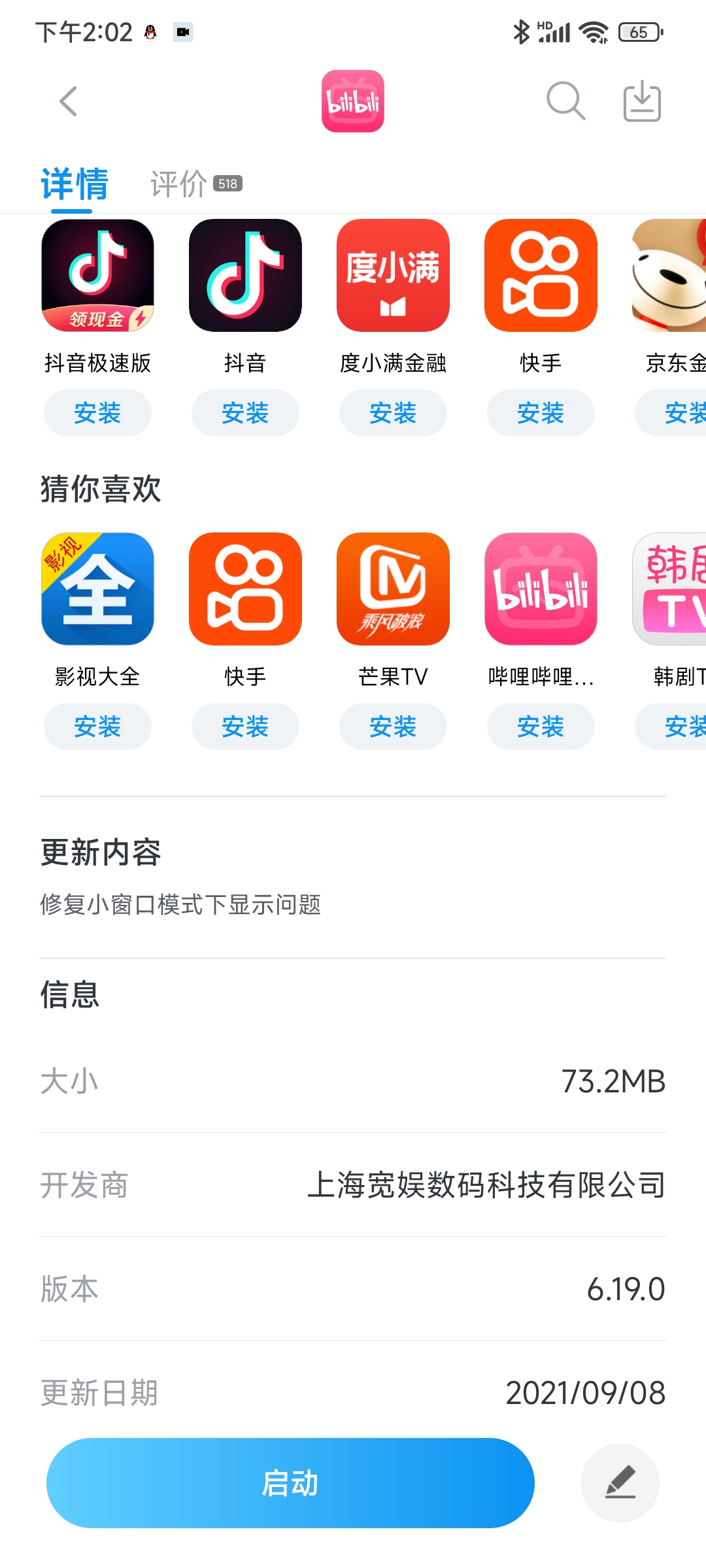706x1568 pixels.
Task: Install 快手 under 猜你喜欢
Action: click(245, 727)
